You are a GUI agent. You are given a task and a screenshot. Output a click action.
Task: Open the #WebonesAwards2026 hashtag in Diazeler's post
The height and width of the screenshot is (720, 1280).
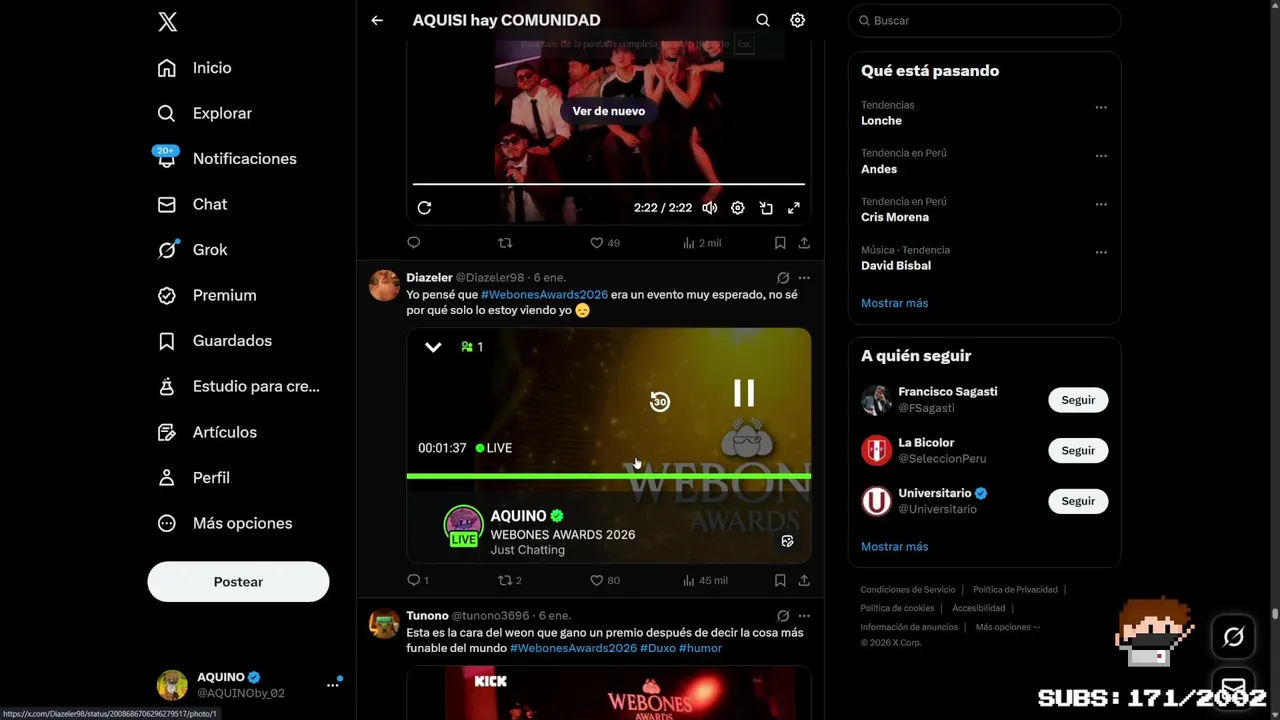[544, 295]
